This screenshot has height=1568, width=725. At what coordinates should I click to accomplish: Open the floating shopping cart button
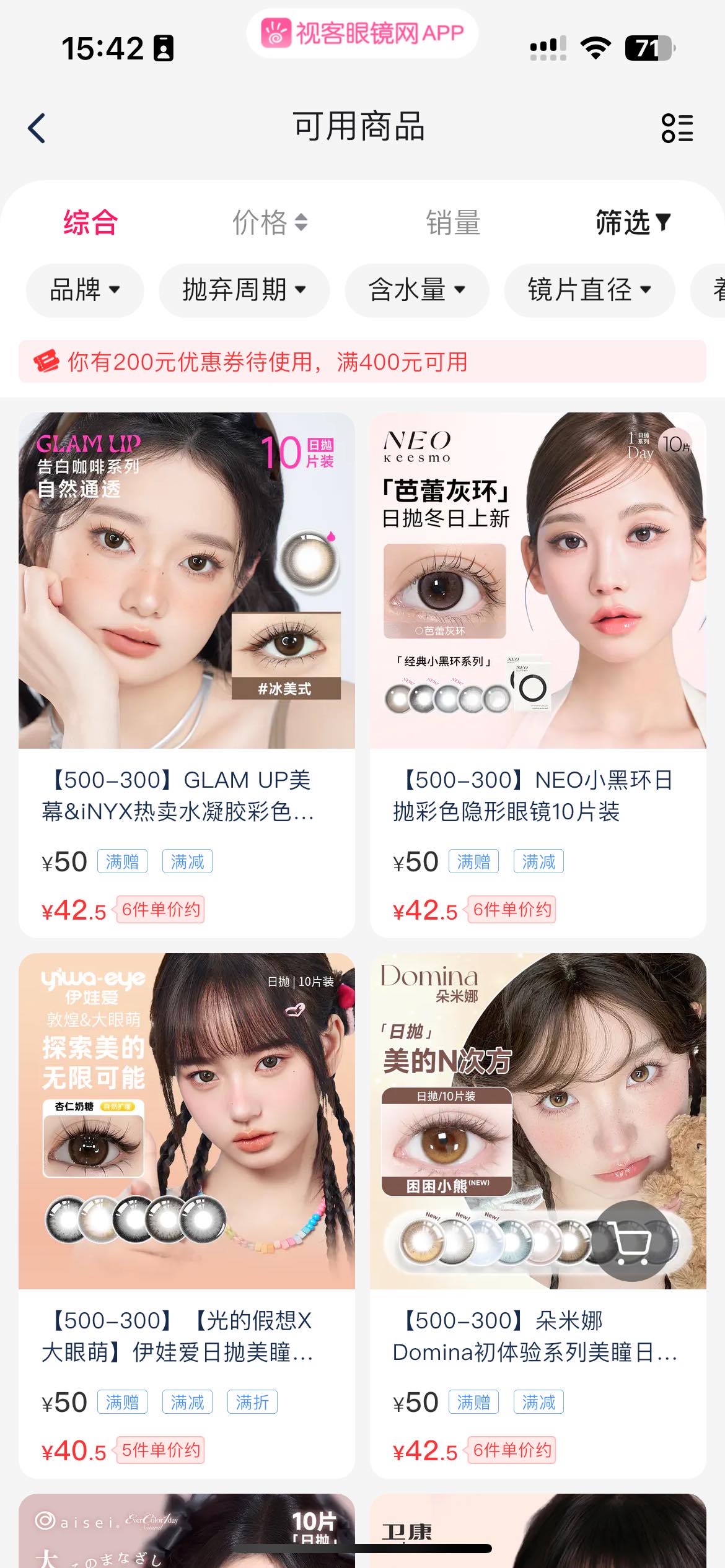coord(632,1240)
